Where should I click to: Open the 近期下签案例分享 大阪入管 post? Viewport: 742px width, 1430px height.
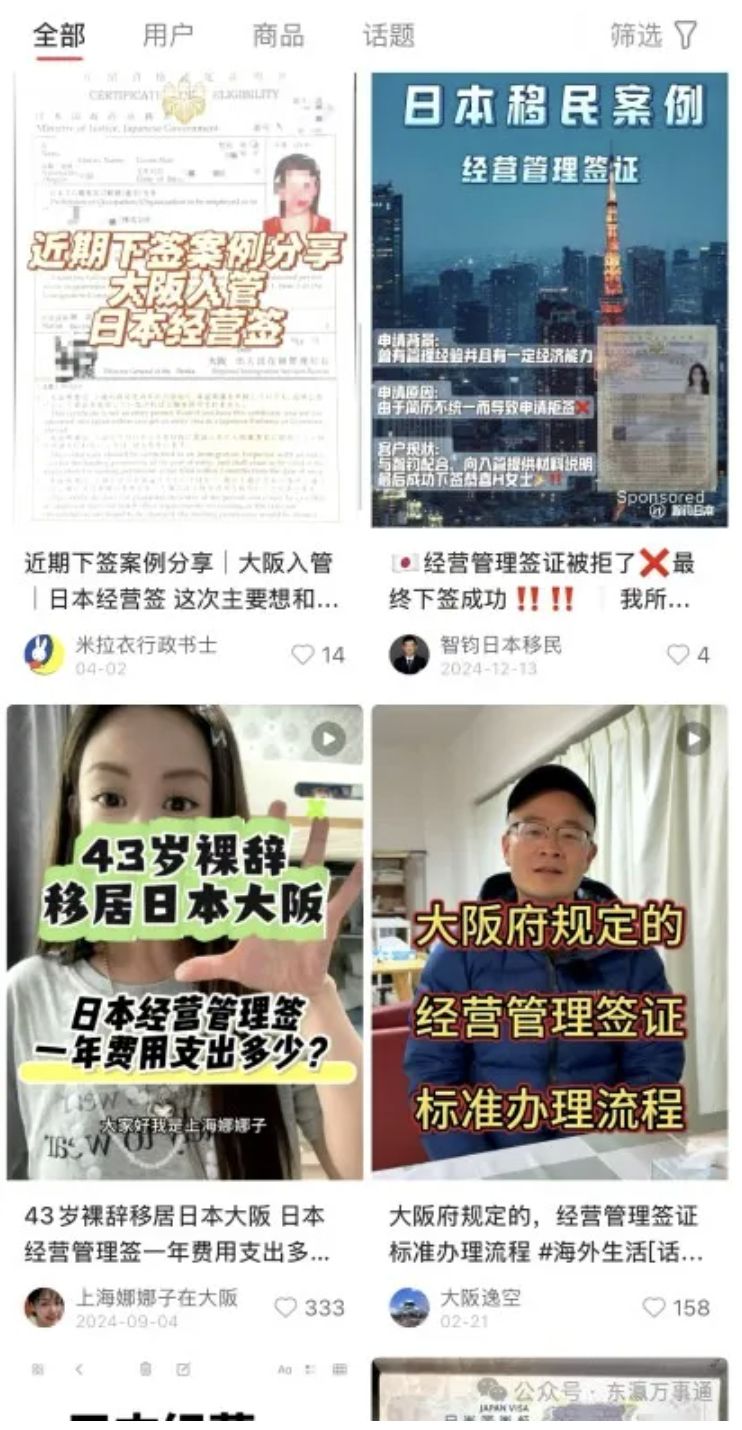click(185, 298)
